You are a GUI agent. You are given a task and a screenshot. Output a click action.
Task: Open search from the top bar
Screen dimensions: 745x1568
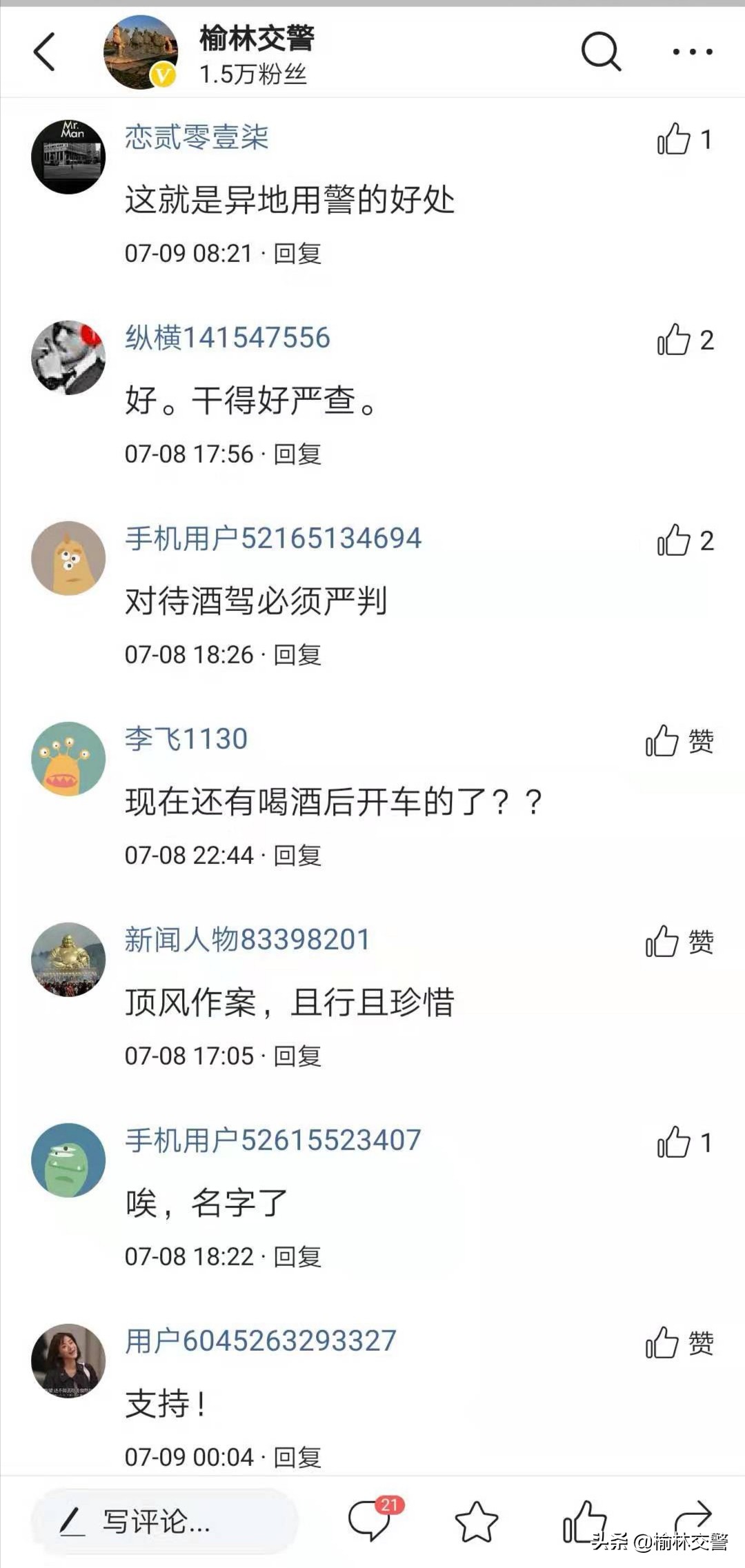pos(599,52)
